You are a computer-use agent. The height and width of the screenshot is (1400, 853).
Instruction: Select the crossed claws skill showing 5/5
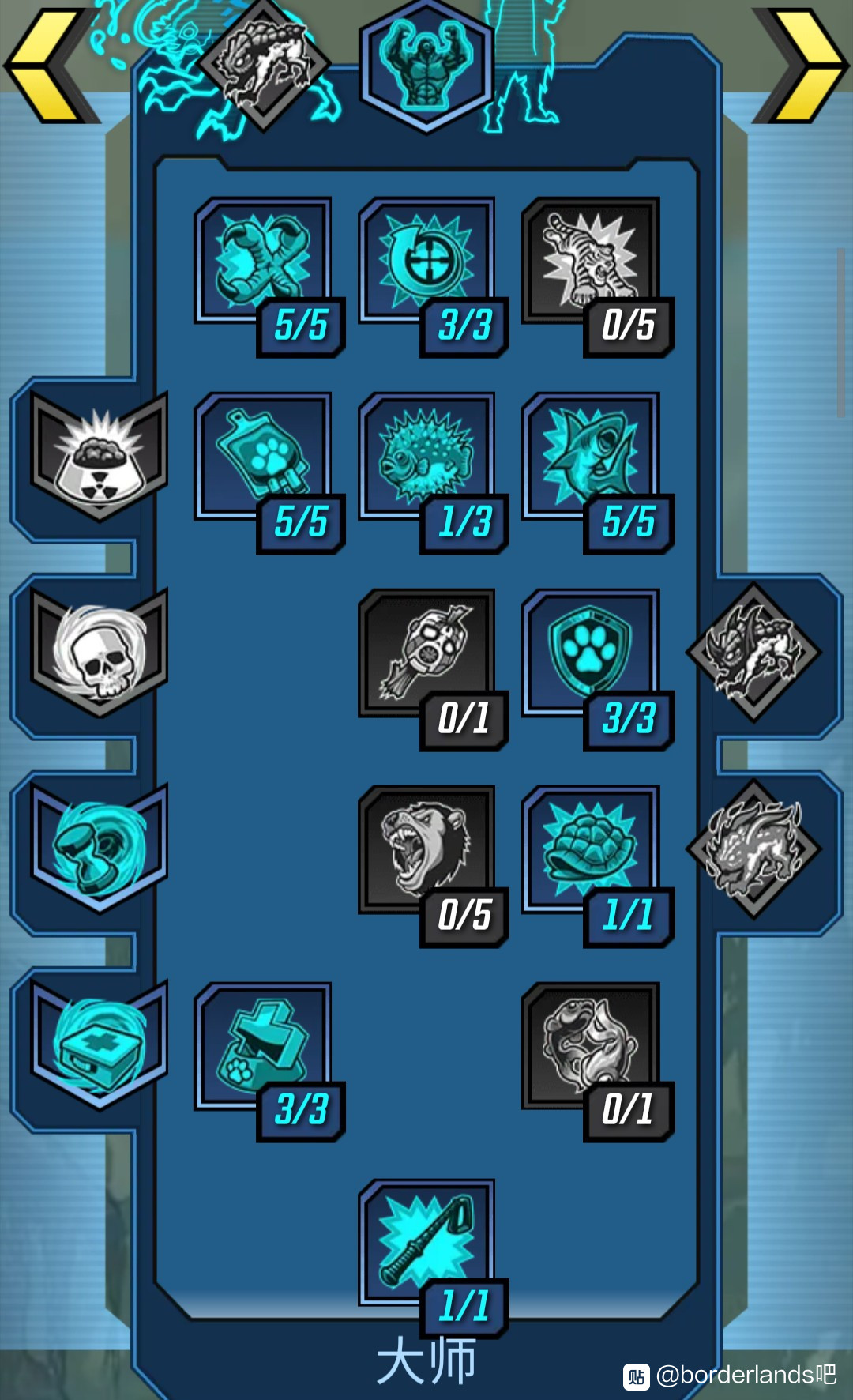(x=263, y=261)
